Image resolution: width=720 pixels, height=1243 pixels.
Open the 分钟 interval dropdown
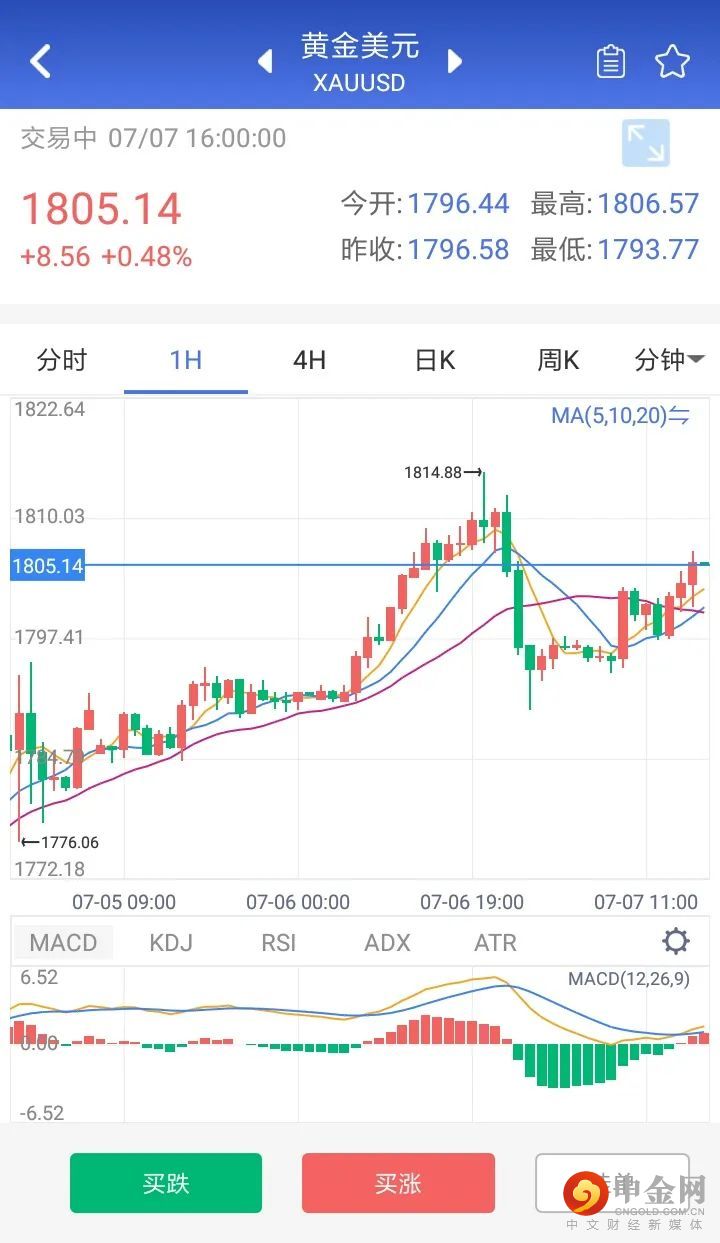click(x=669, y=360)
